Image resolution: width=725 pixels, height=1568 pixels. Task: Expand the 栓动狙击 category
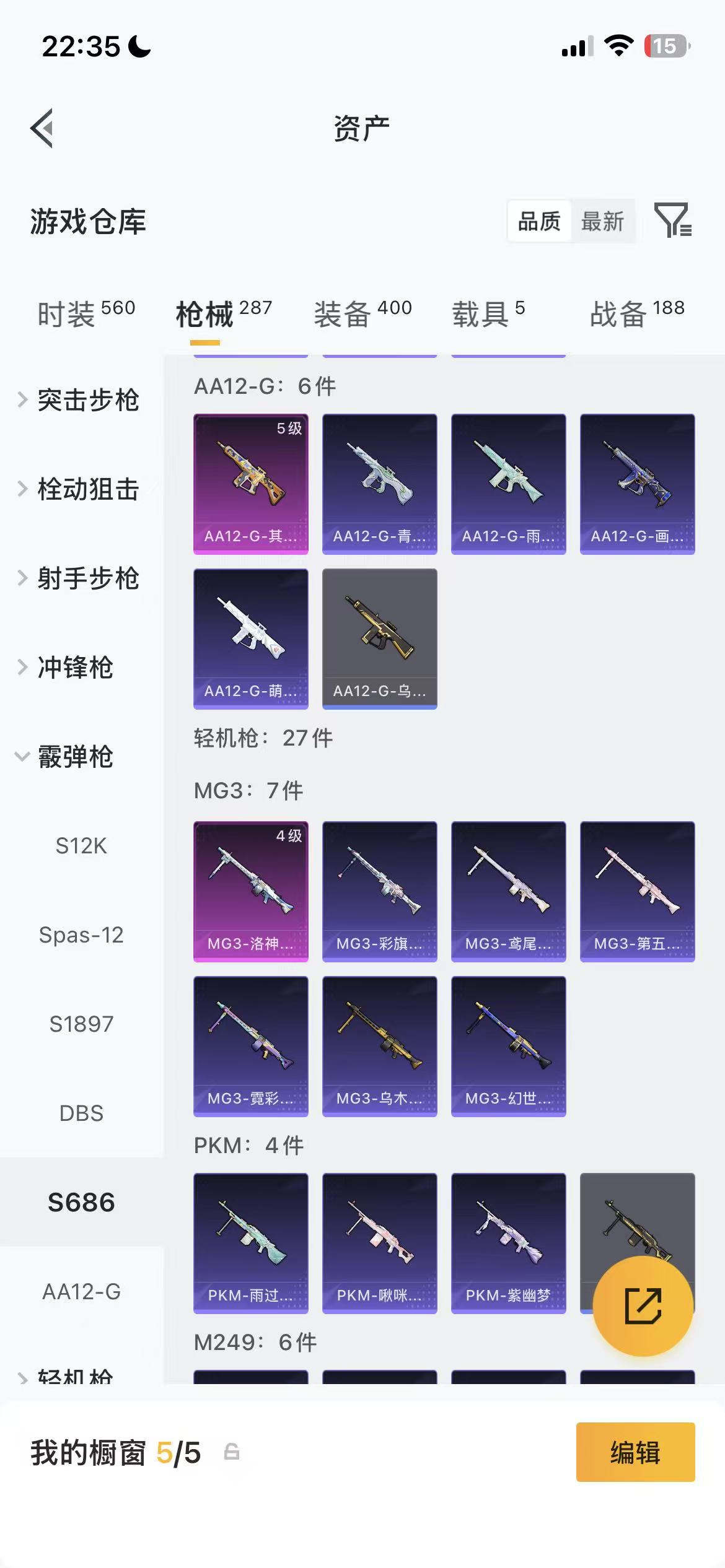click(78, 489)
